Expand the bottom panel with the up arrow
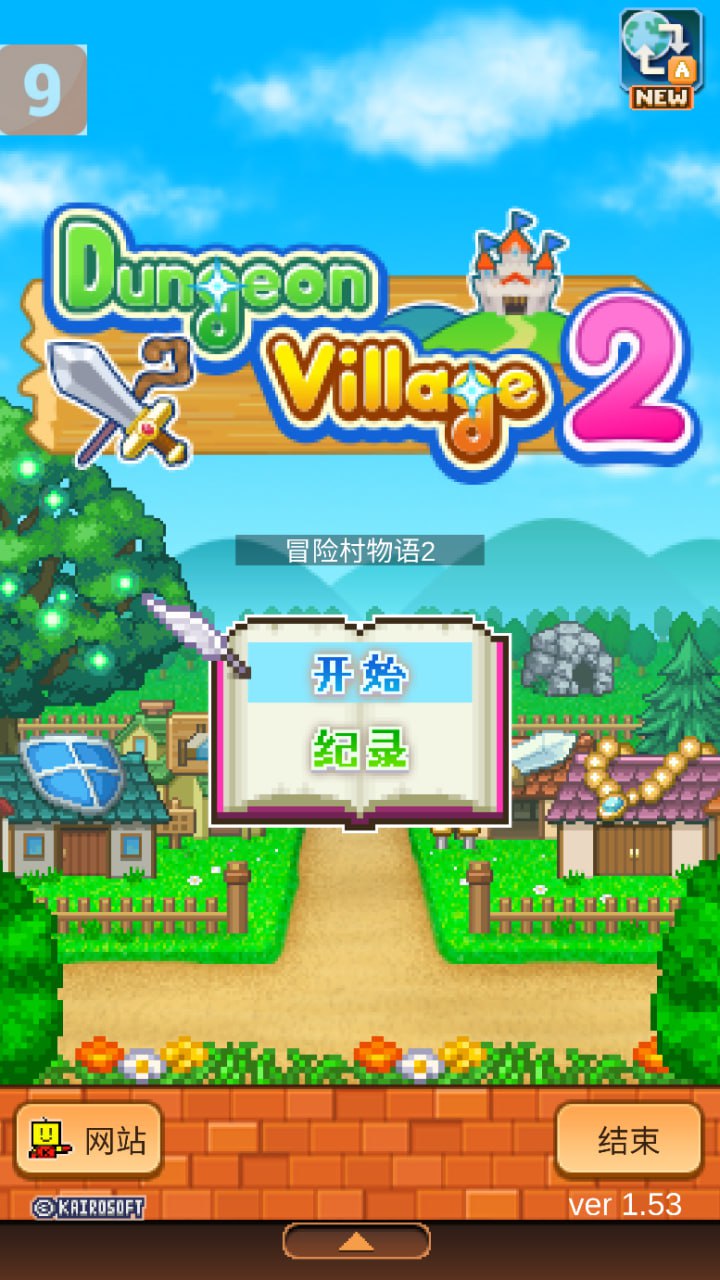The height and width of the screenshot is (1280, 720). [357, 1242]
